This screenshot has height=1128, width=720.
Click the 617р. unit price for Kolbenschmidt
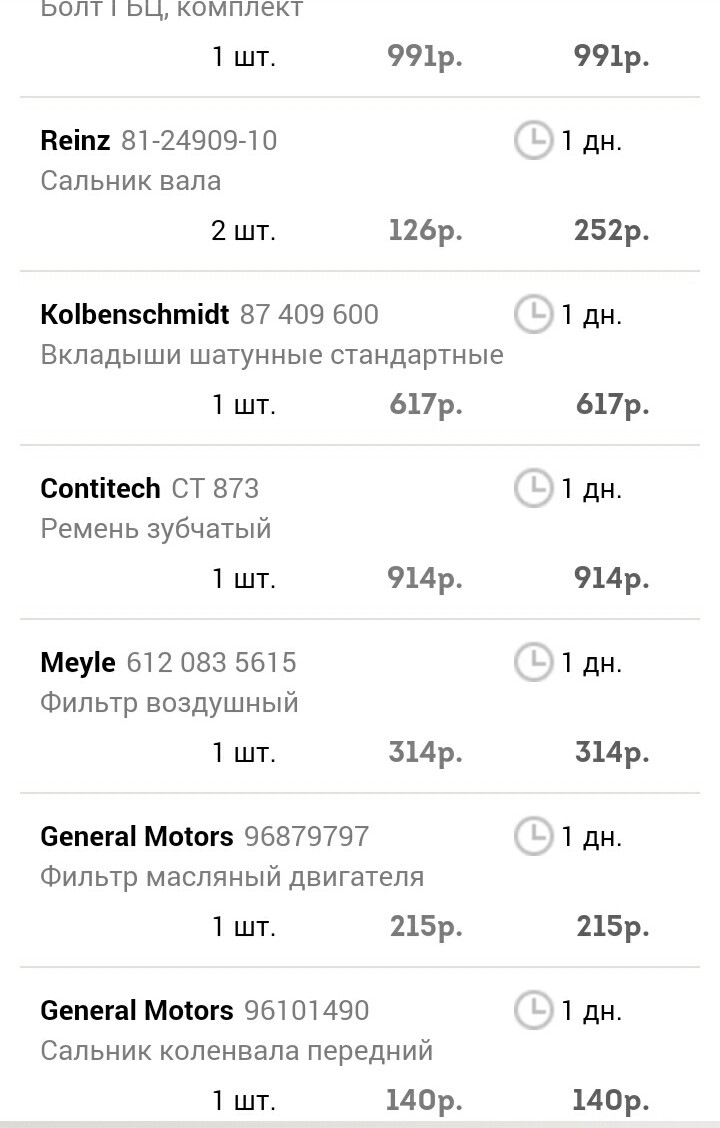click(x=425, y=405)
